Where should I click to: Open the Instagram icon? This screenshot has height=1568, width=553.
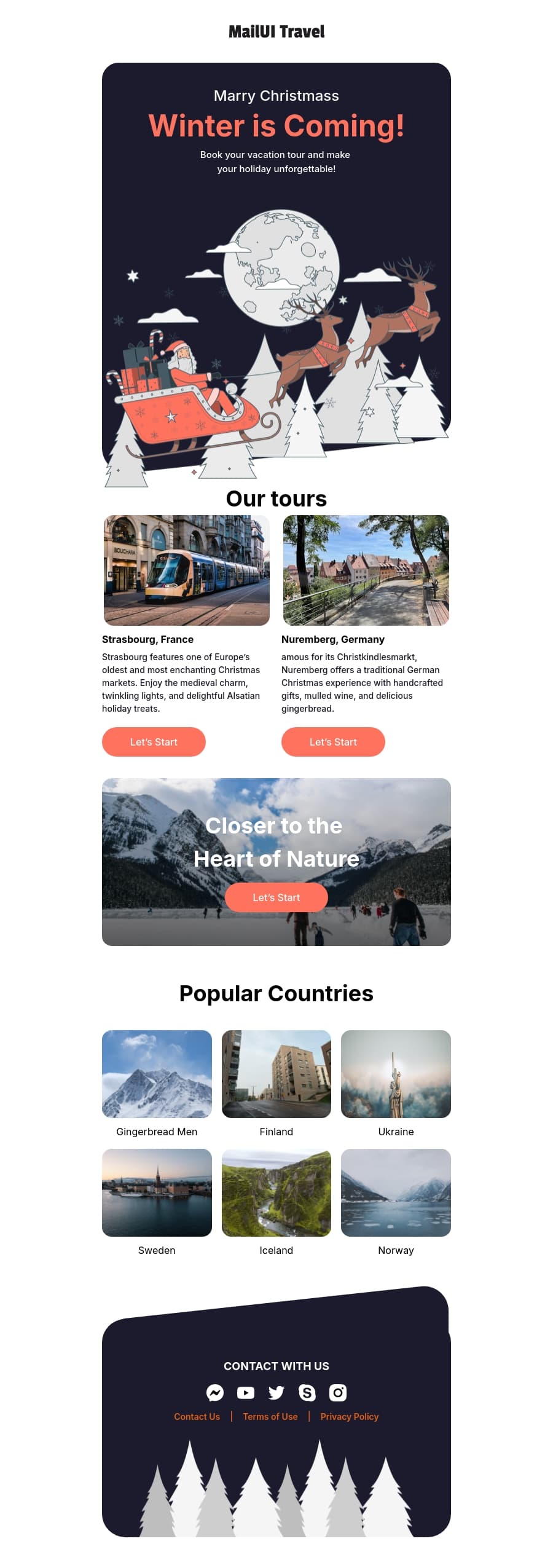[x=337, y=1392]
